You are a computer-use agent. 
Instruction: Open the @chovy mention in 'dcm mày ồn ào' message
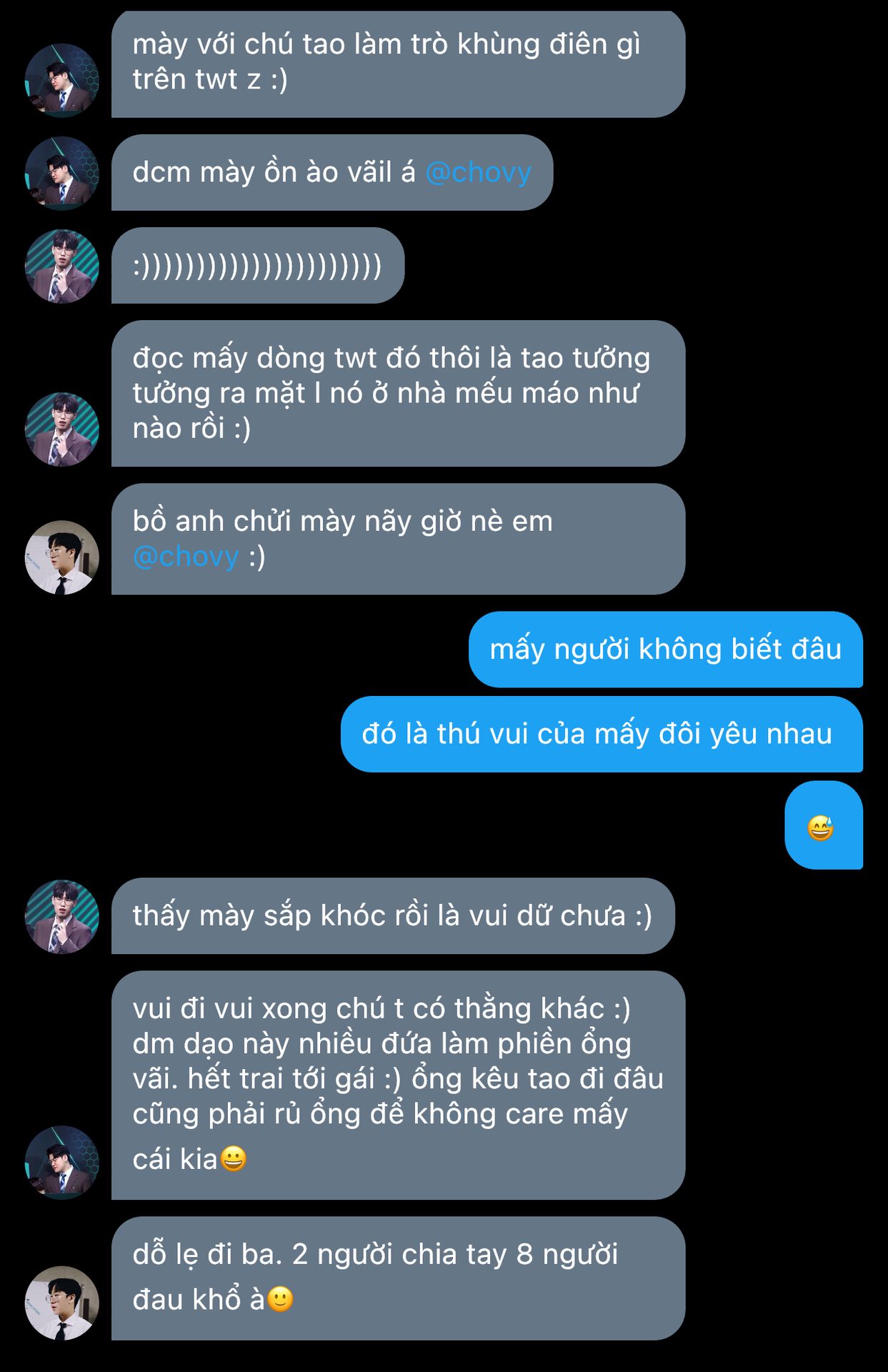pos(478,173)
